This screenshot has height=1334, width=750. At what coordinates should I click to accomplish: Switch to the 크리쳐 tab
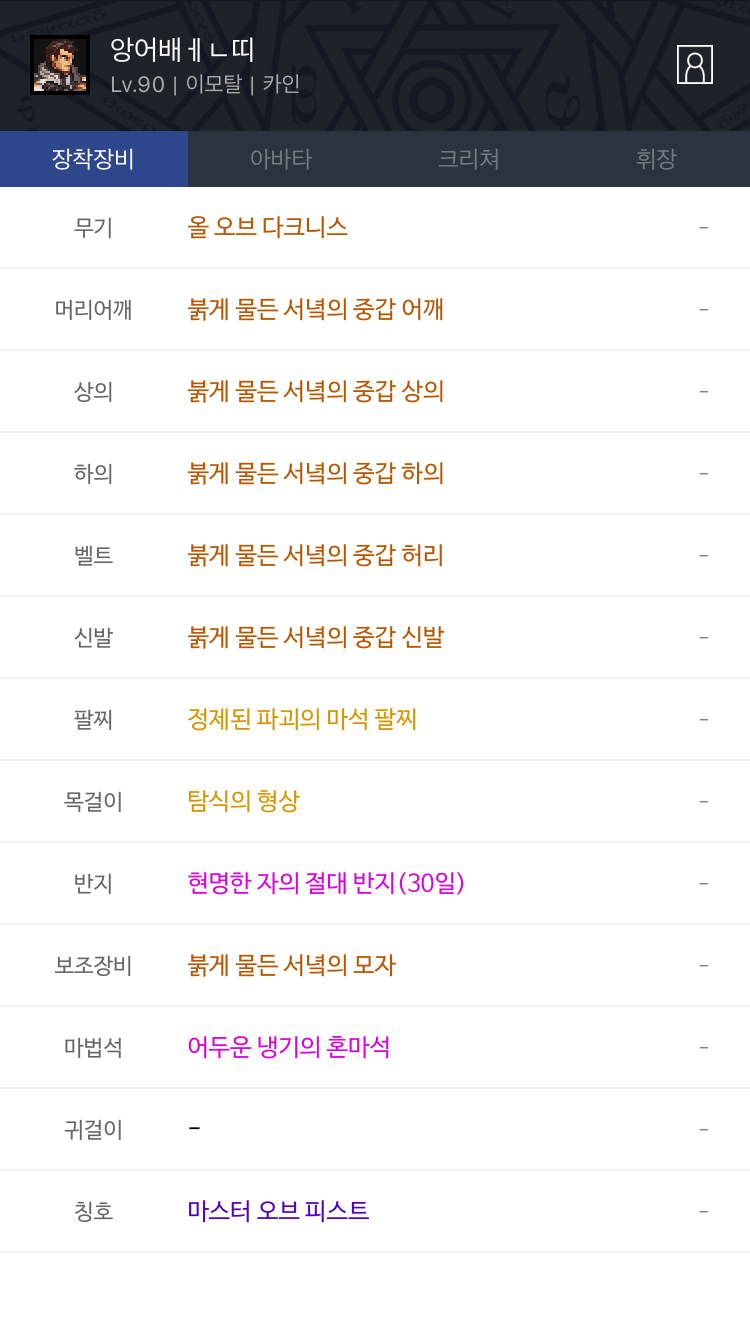click(468, 159)
